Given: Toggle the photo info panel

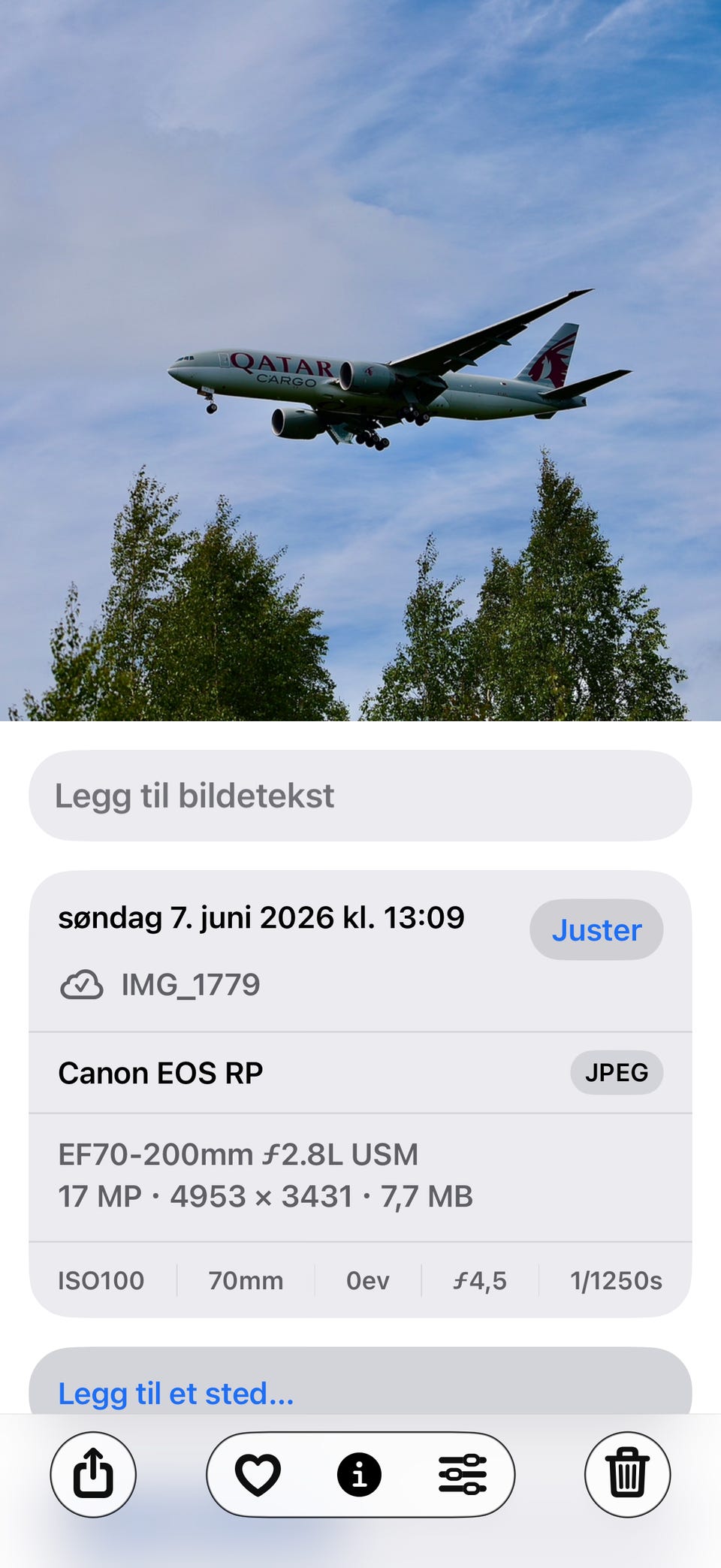Looking at the screenshot, I should click(360, 1474).
